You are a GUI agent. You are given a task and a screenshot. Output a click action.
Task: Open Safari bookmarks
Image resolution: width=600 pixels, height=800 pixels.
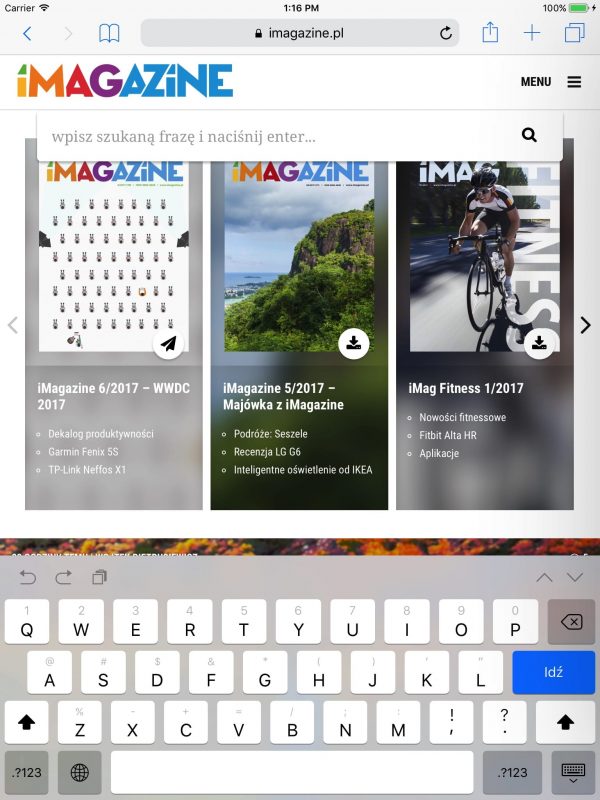coord(109,33)
